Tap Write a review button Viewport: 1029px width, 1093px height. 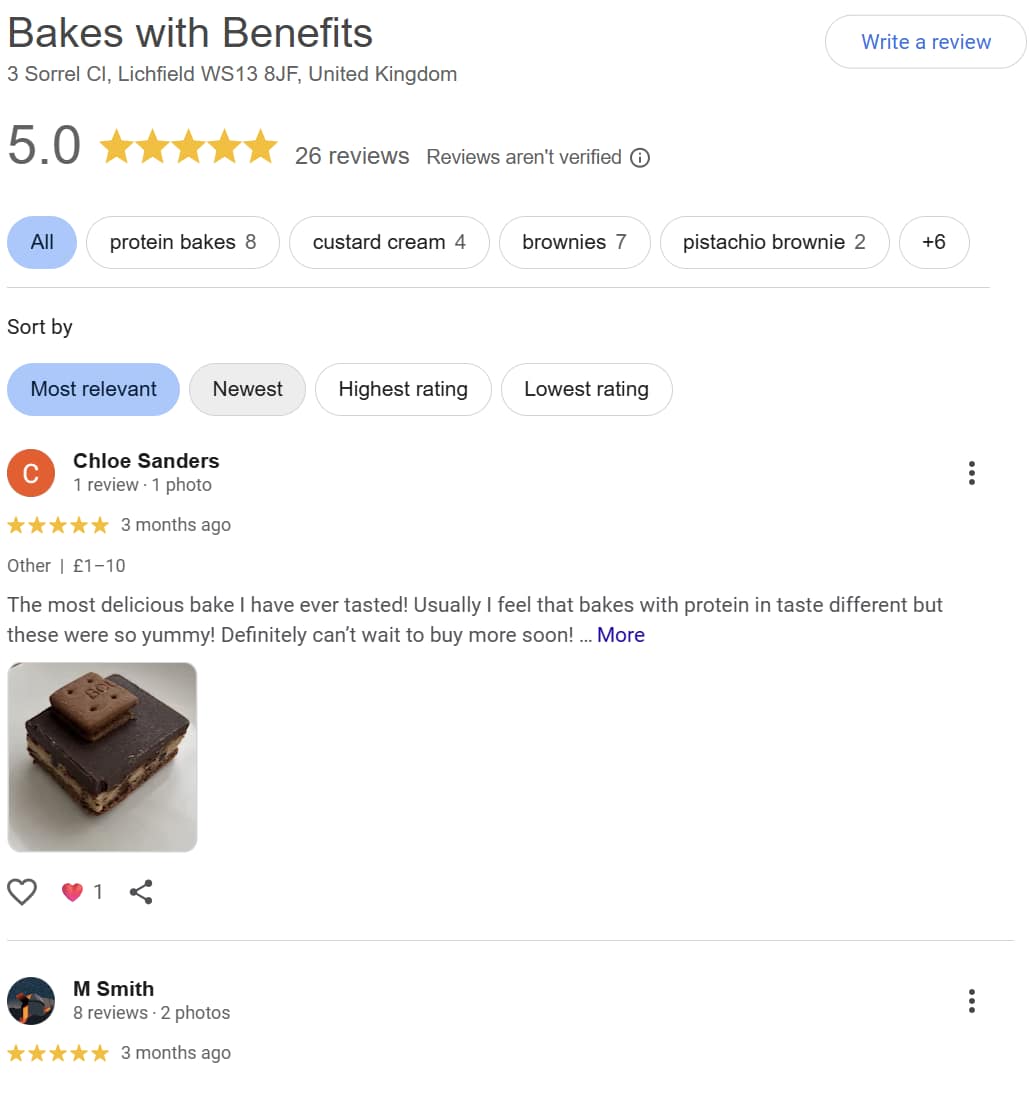(925, 42)
